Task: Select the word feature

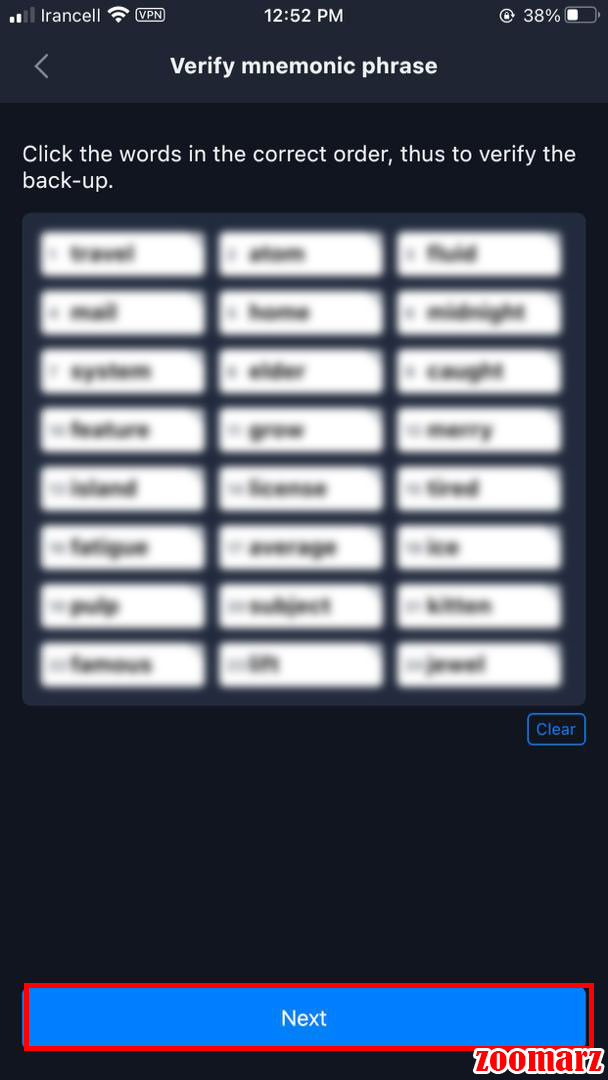Action: coord(122,430)
